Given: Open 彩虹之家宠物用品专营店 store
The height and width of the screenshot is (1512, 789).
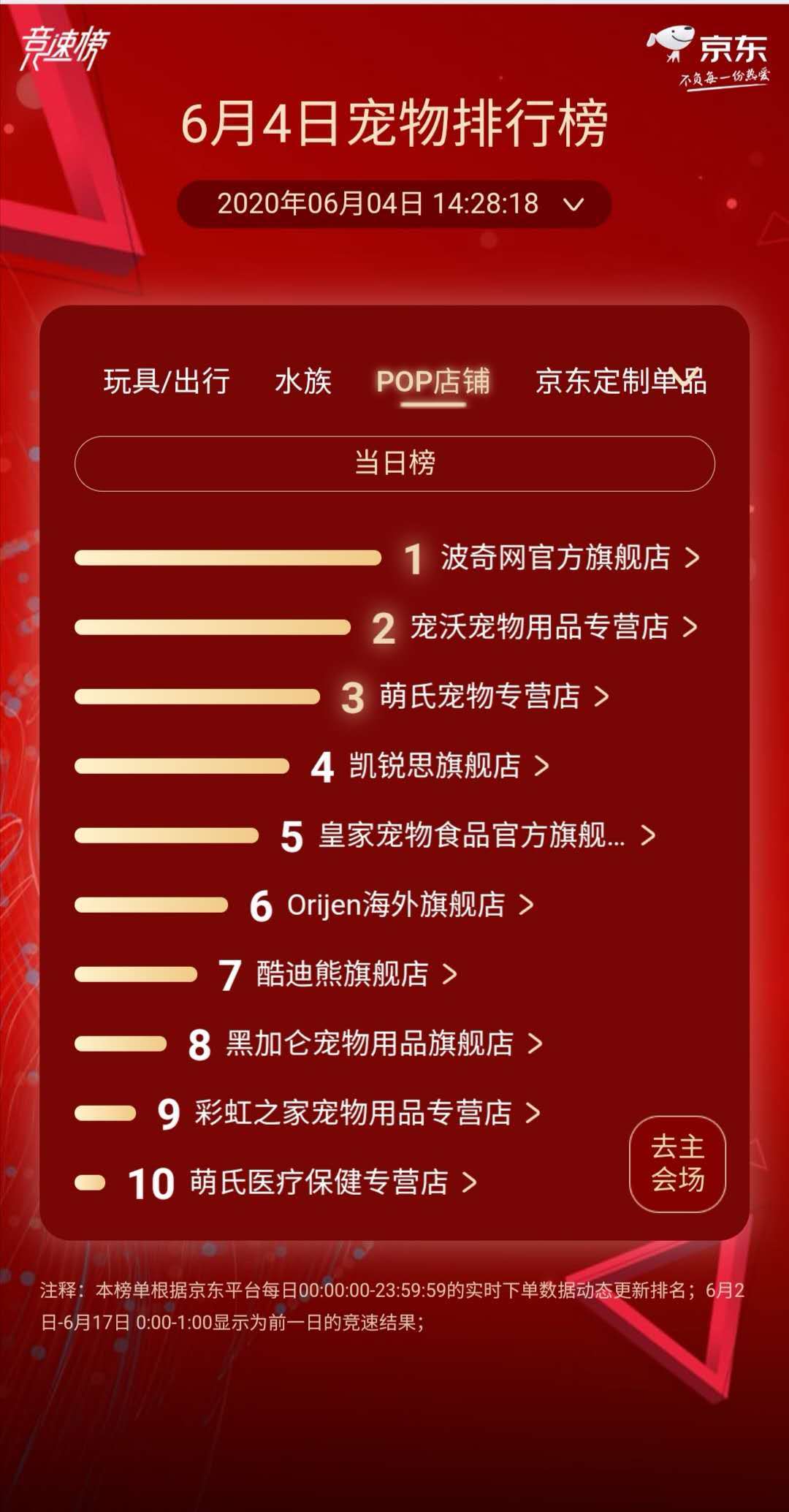Looking at the screenshot, I should (x=354, y=1113).
